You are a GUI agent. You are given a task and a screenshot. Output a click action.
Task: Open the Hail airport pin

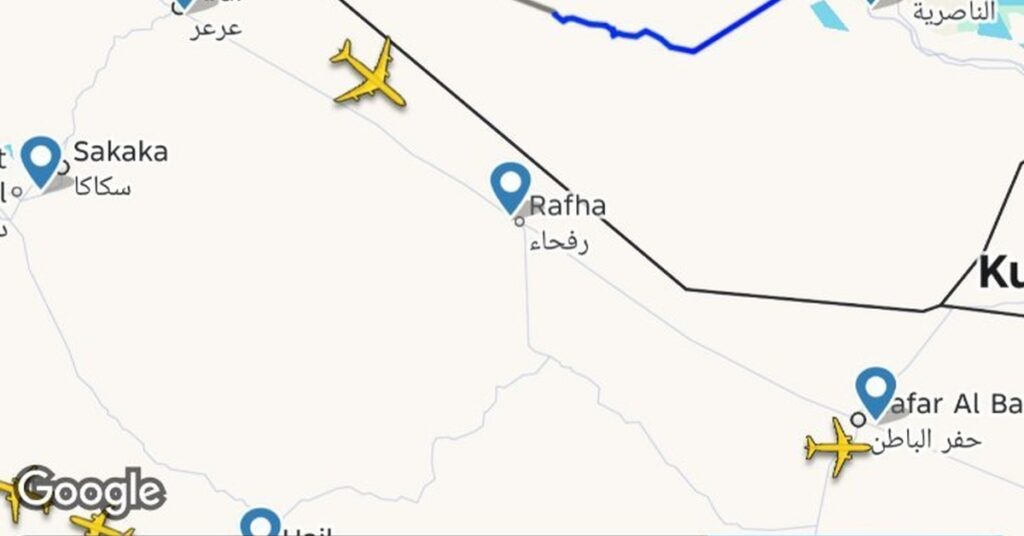[x=261, y=524]
